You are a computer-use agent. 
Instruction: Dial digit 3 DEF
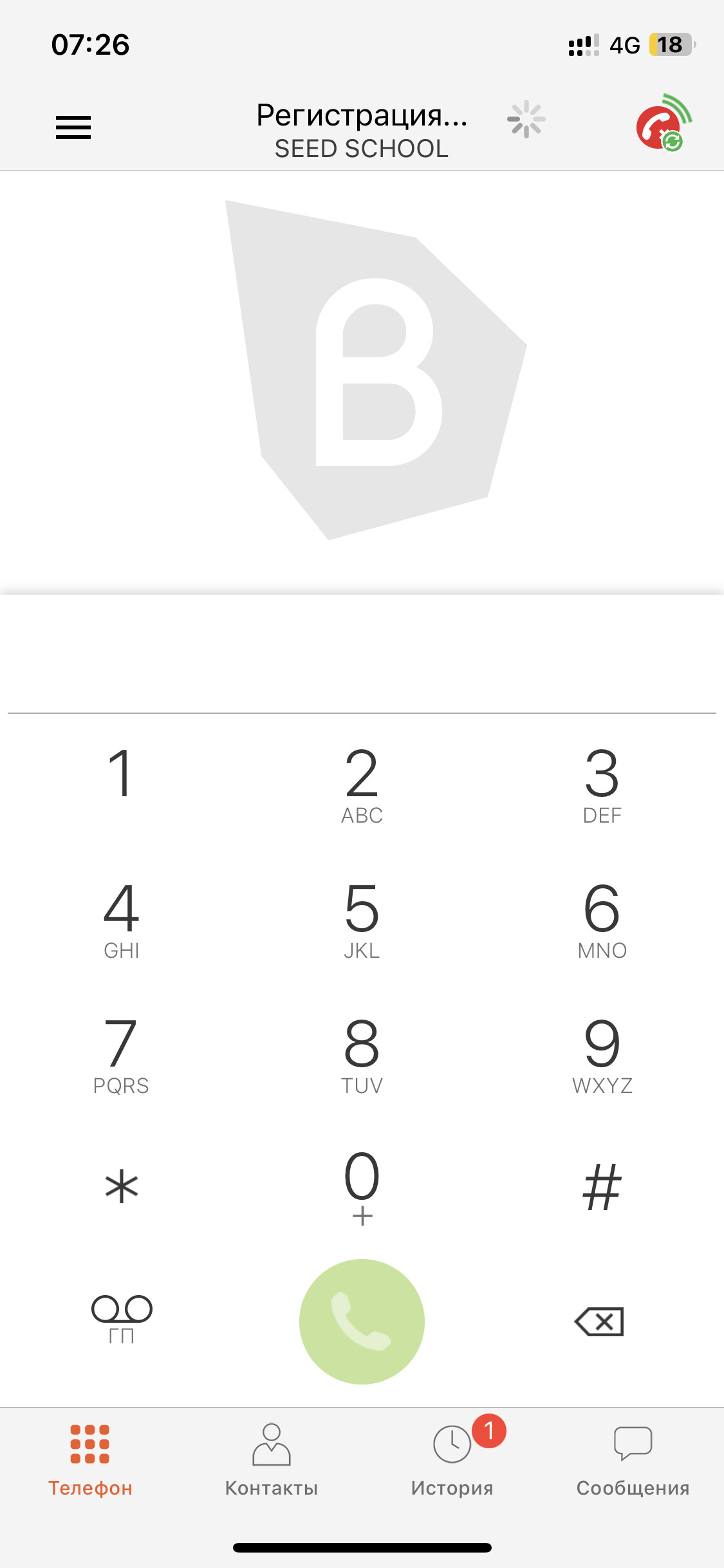tap(602, 786)
